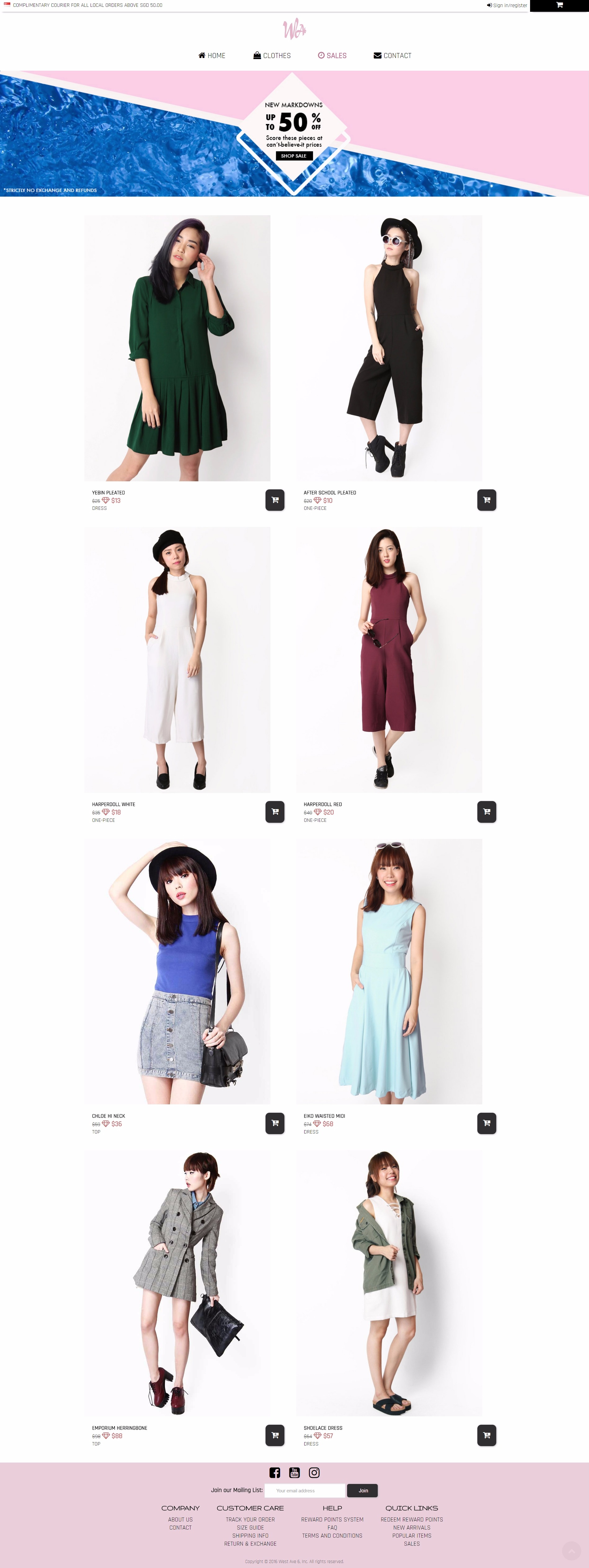
Task: Focus the mailing list email address field
Action: [x=305, y=1490]
